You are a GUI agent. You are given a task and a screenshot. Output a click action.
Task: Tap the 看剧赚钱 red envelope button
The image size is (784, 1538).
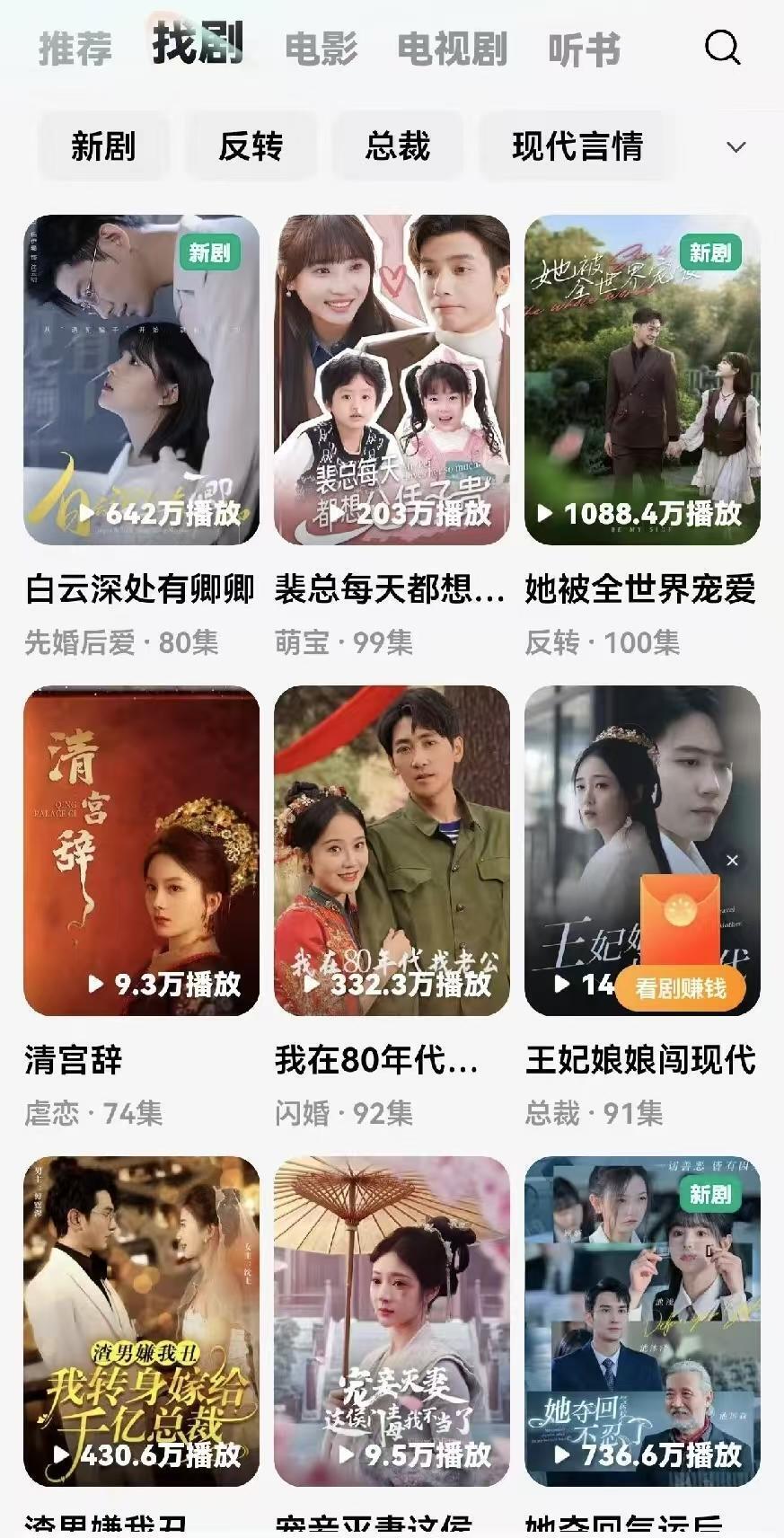click(x=681, y=987)
